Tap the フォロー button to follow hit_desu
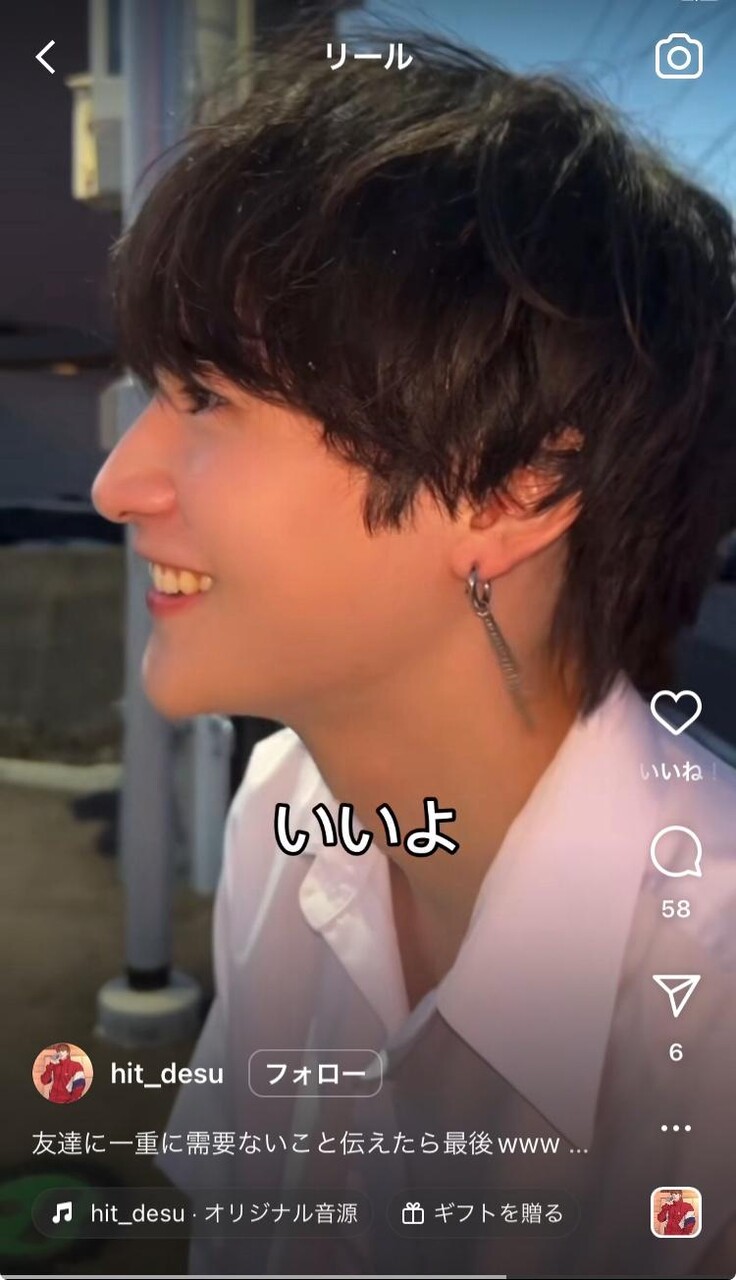This screenshot has height=1280, width=736. coord(315,1074)
